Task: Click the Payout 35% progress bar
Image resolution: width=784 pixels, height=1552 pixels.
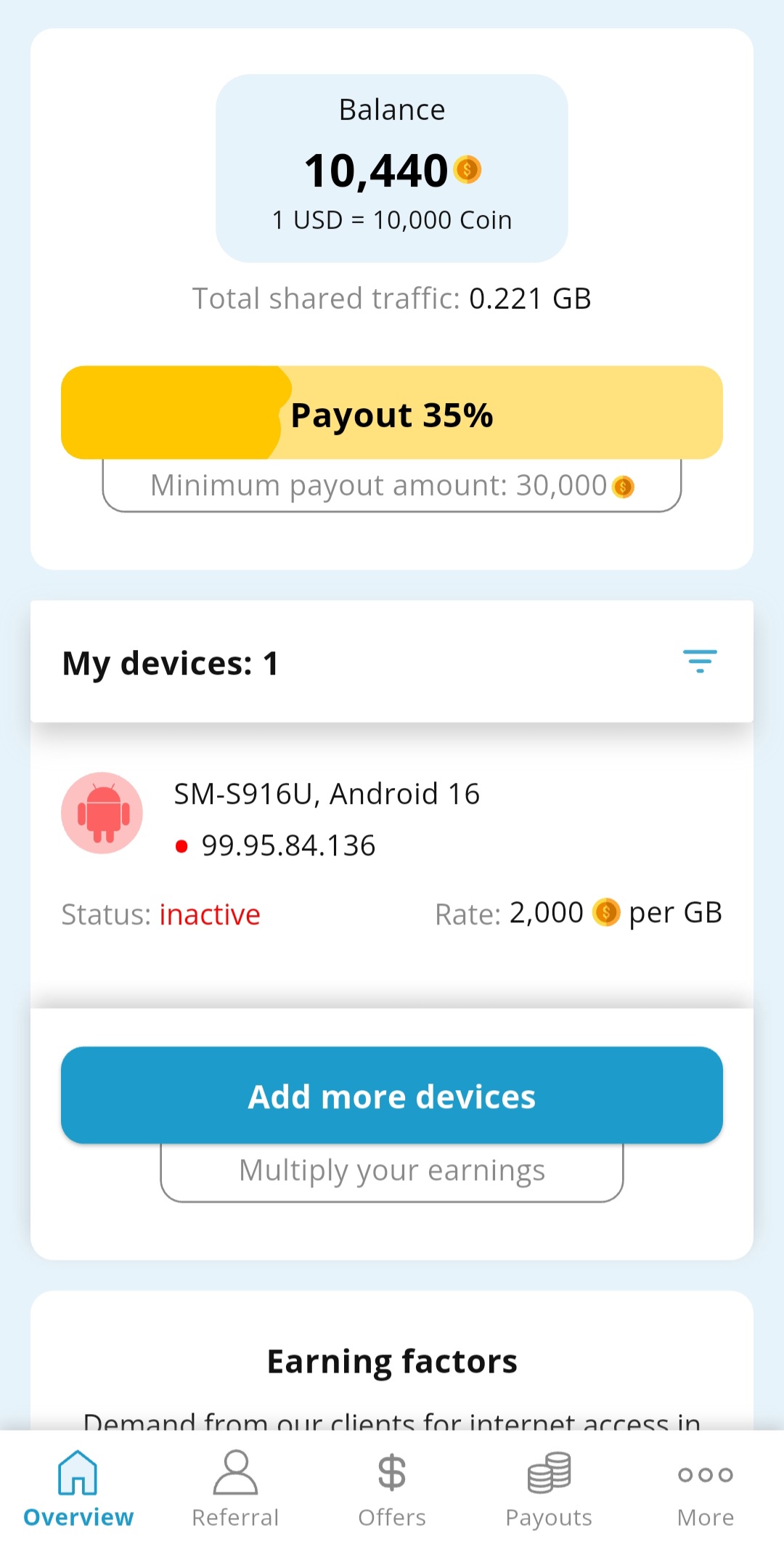Action: 391,413
